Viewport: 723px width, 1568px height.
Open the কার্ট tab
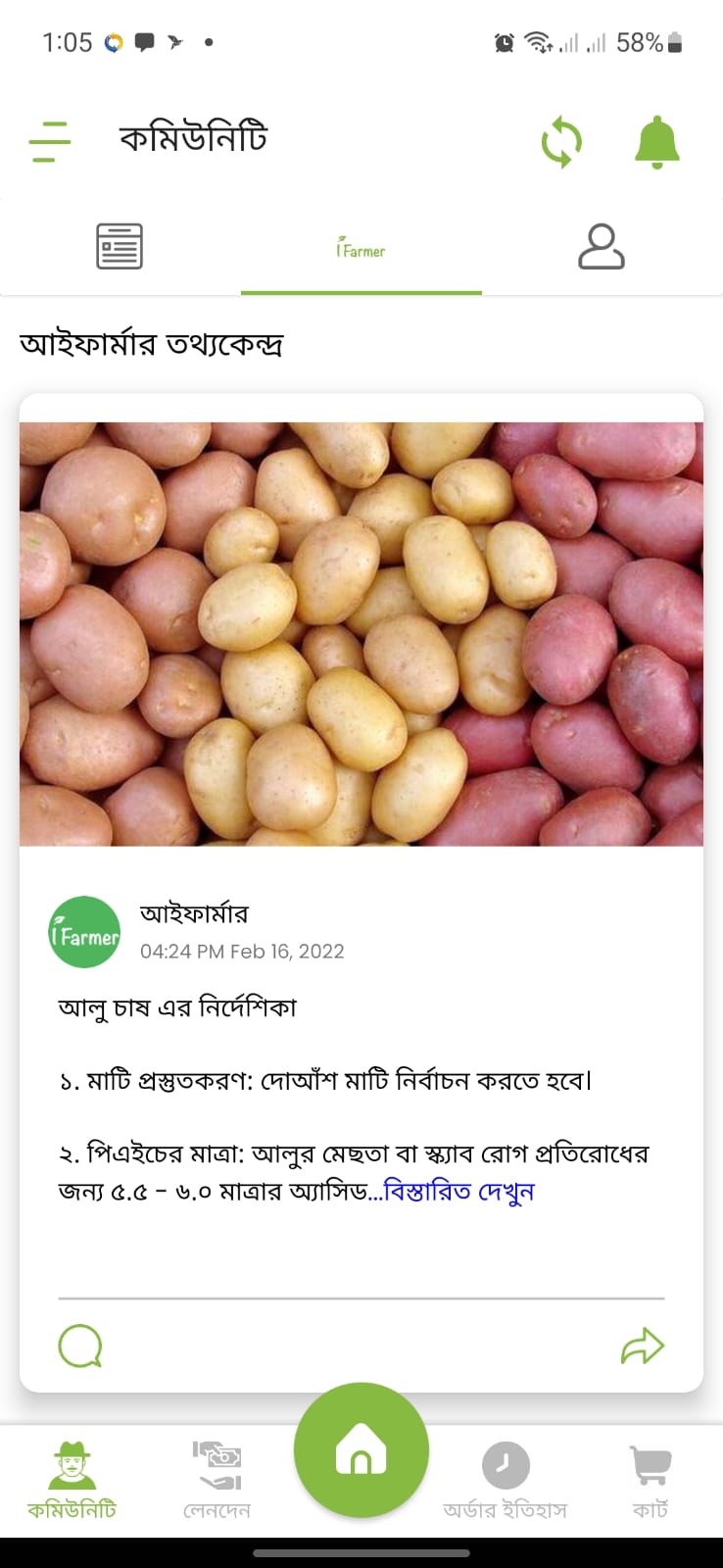point(650,1480)
